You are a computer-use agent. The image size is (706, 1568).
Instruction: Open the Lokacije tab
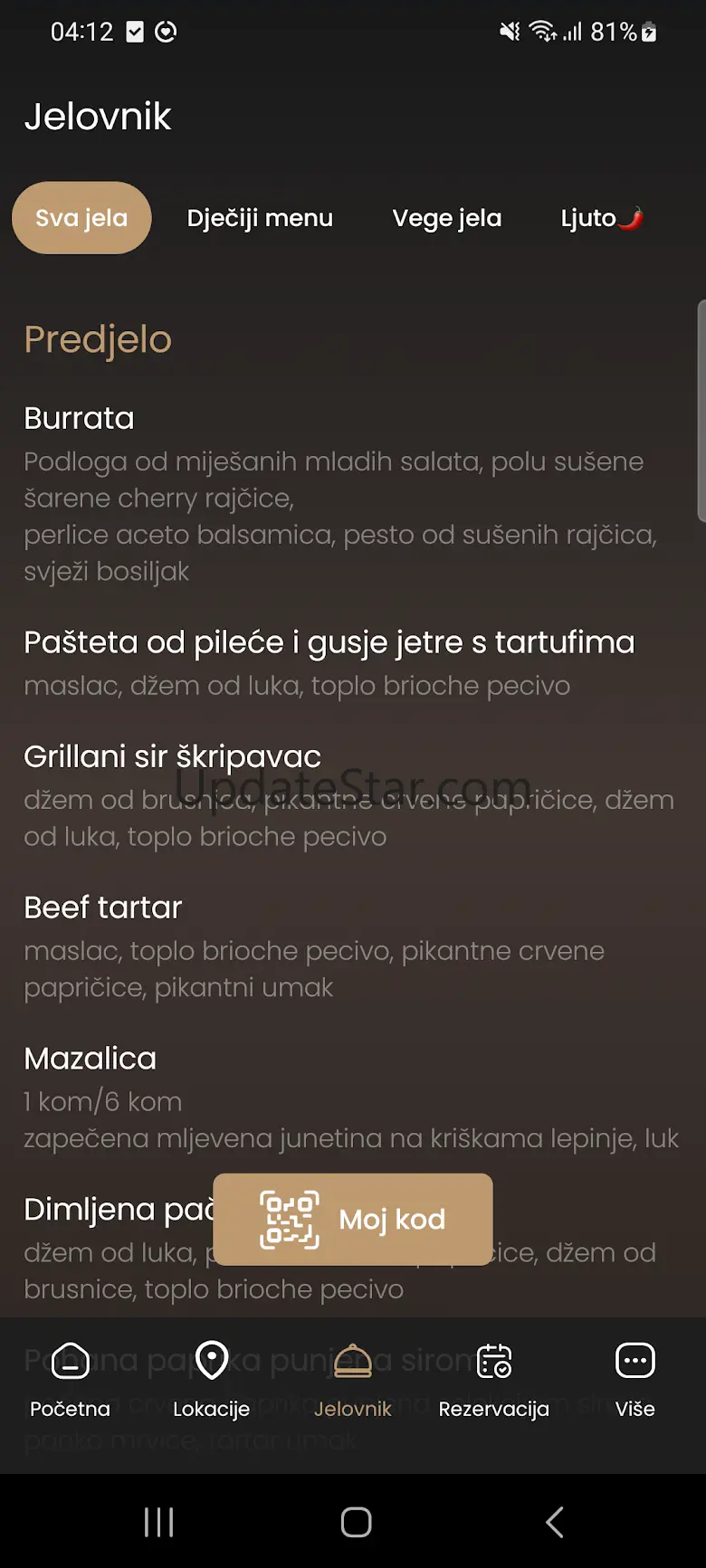tap(211, 1380)
